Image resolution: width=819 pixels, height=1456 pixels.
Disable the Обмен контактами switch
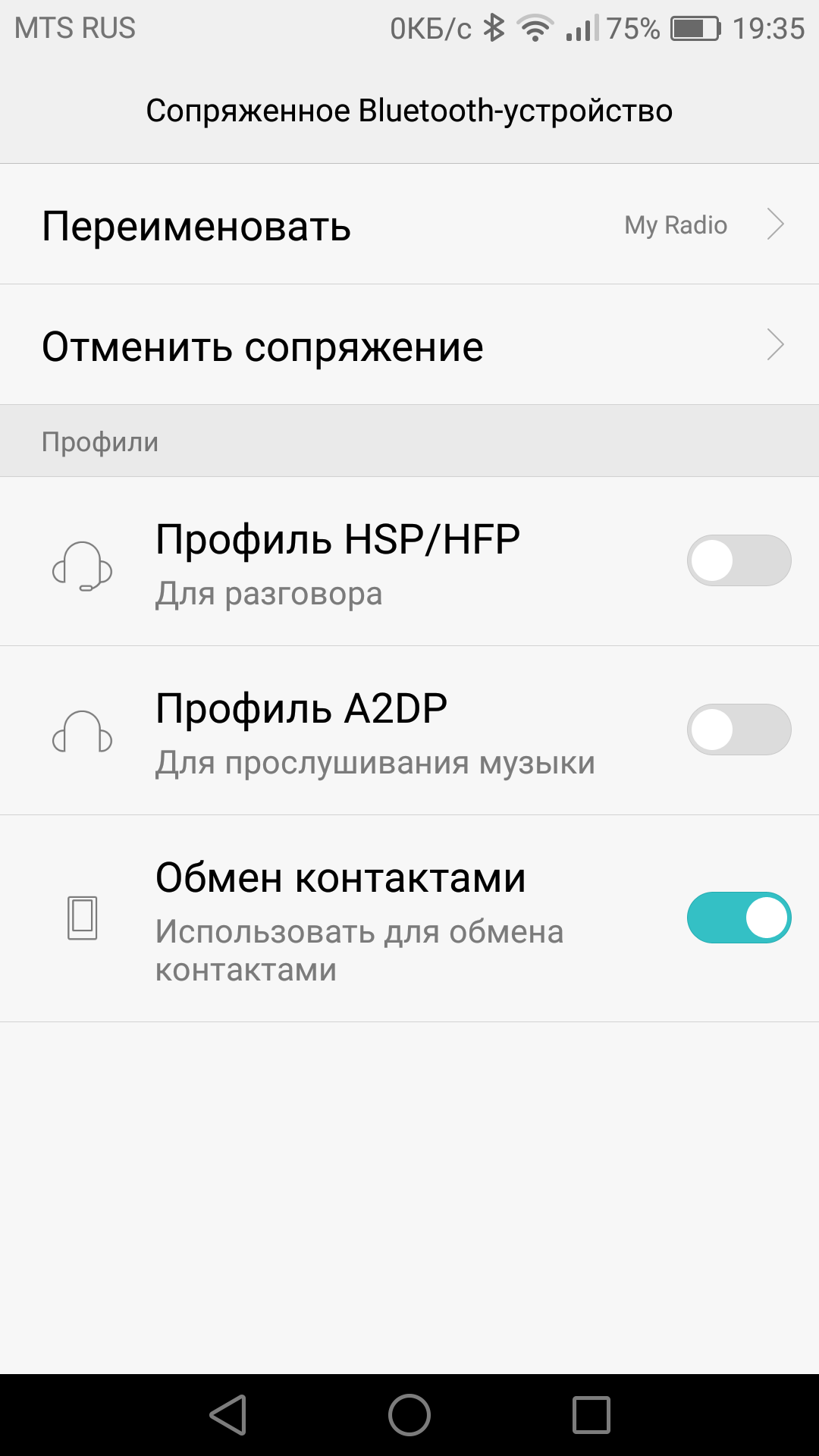coord(739,918)
